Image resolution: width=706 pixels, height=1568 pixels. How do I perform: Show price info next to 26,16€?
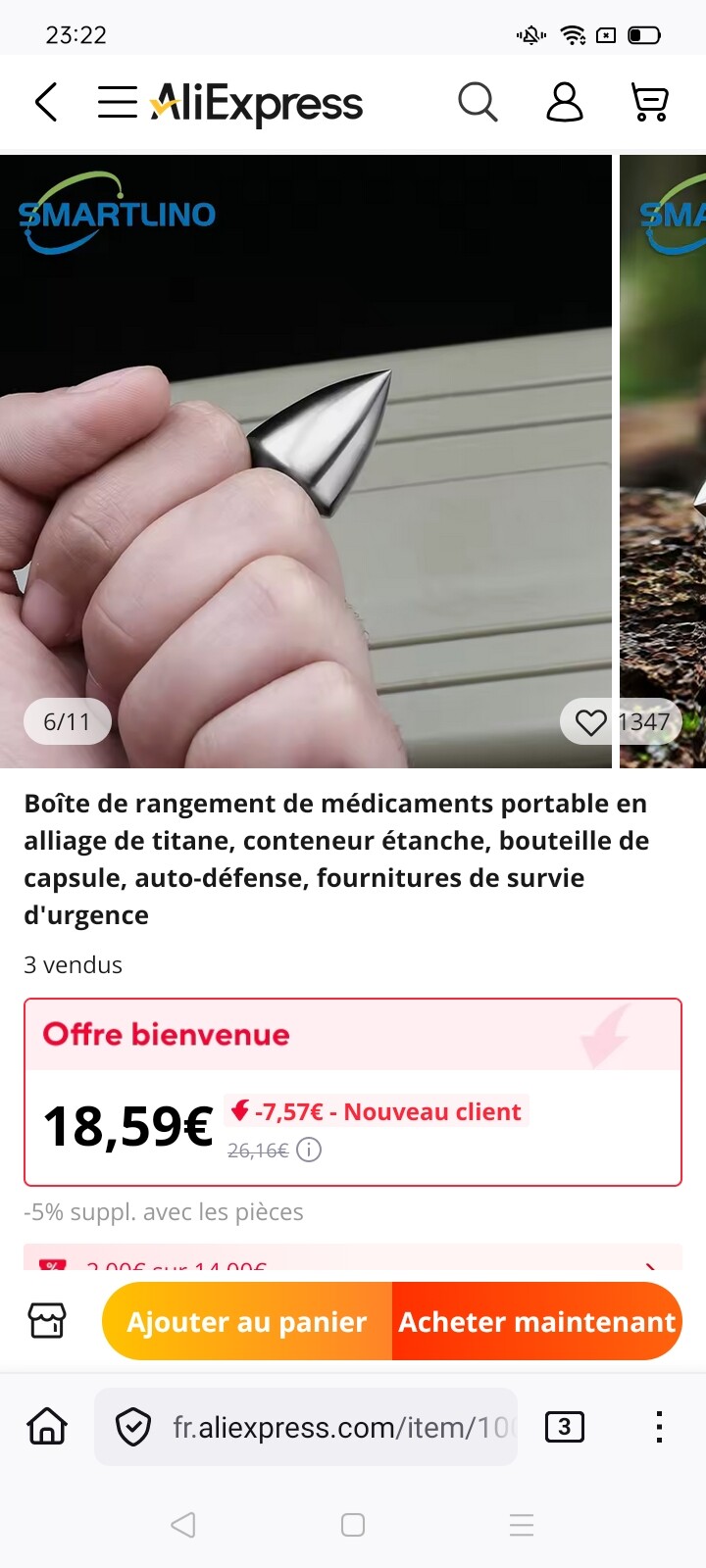coord(309,1150)
